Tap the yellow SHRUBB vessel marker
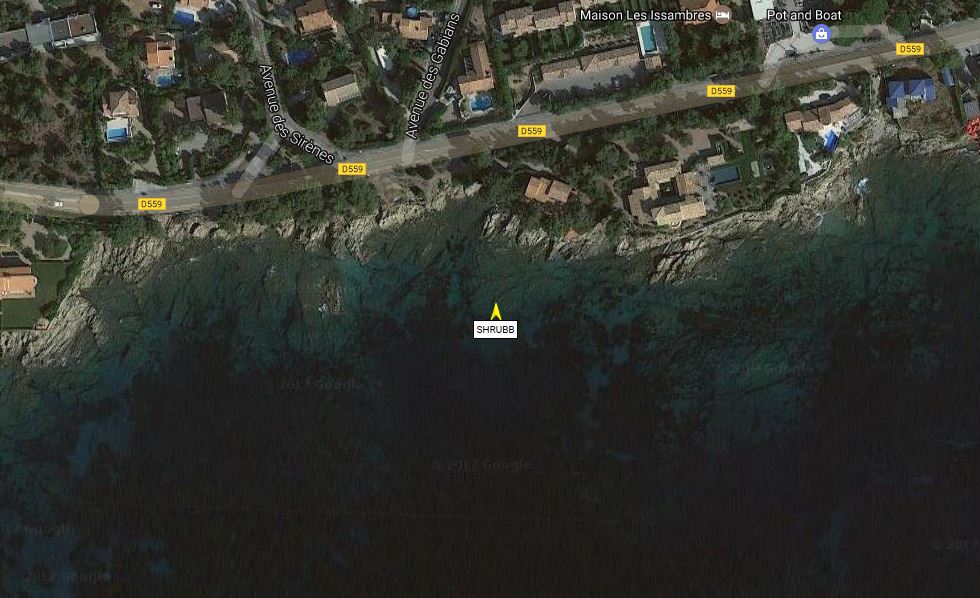The height and width of the screenshot is (598, 980). pyautogui.click(x=495, y=312)
